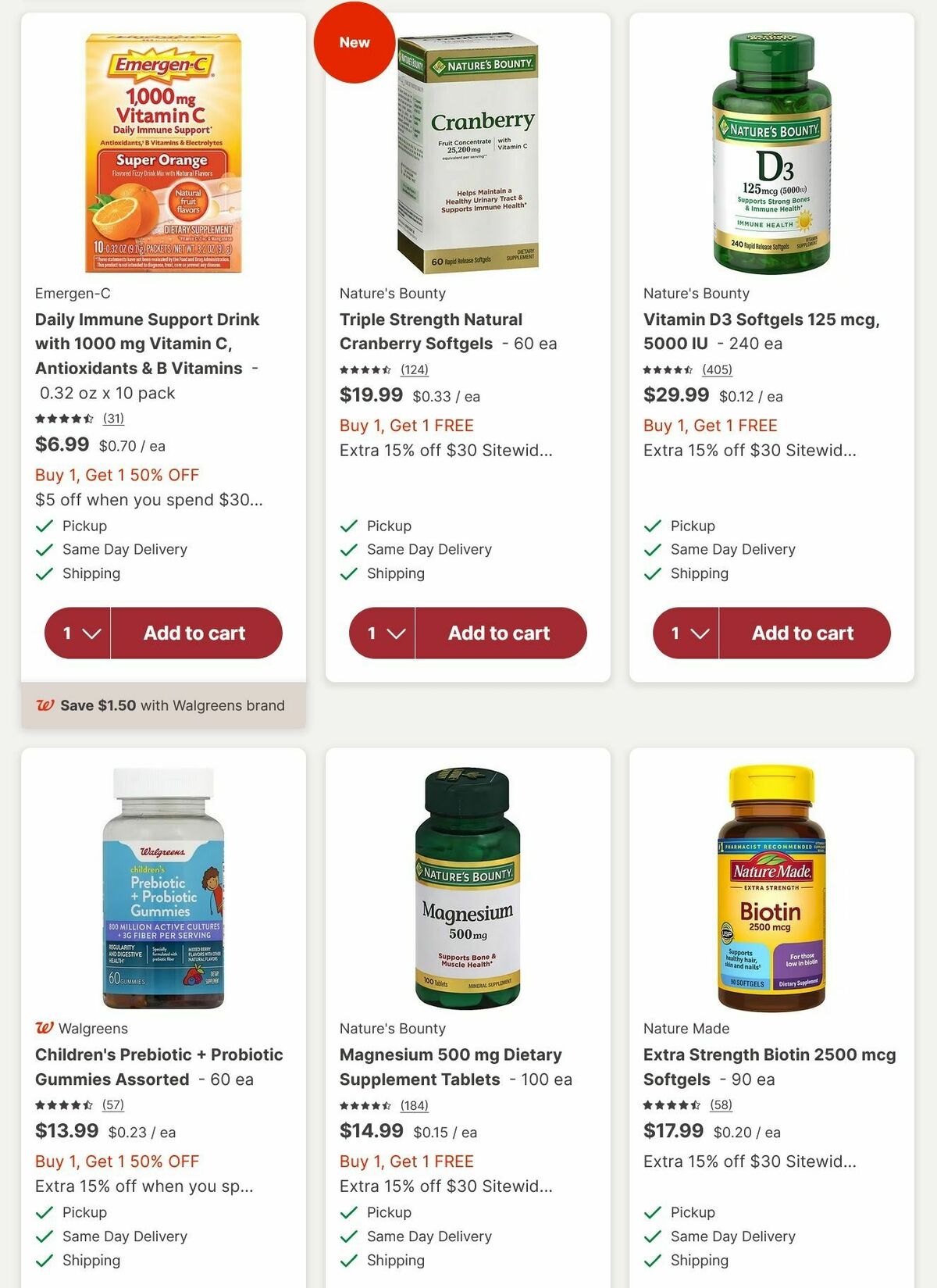Open quantity dropdown for Vitamin D3 Softgels
Screen dimensions: 937x1288
(x=686, y=633)
